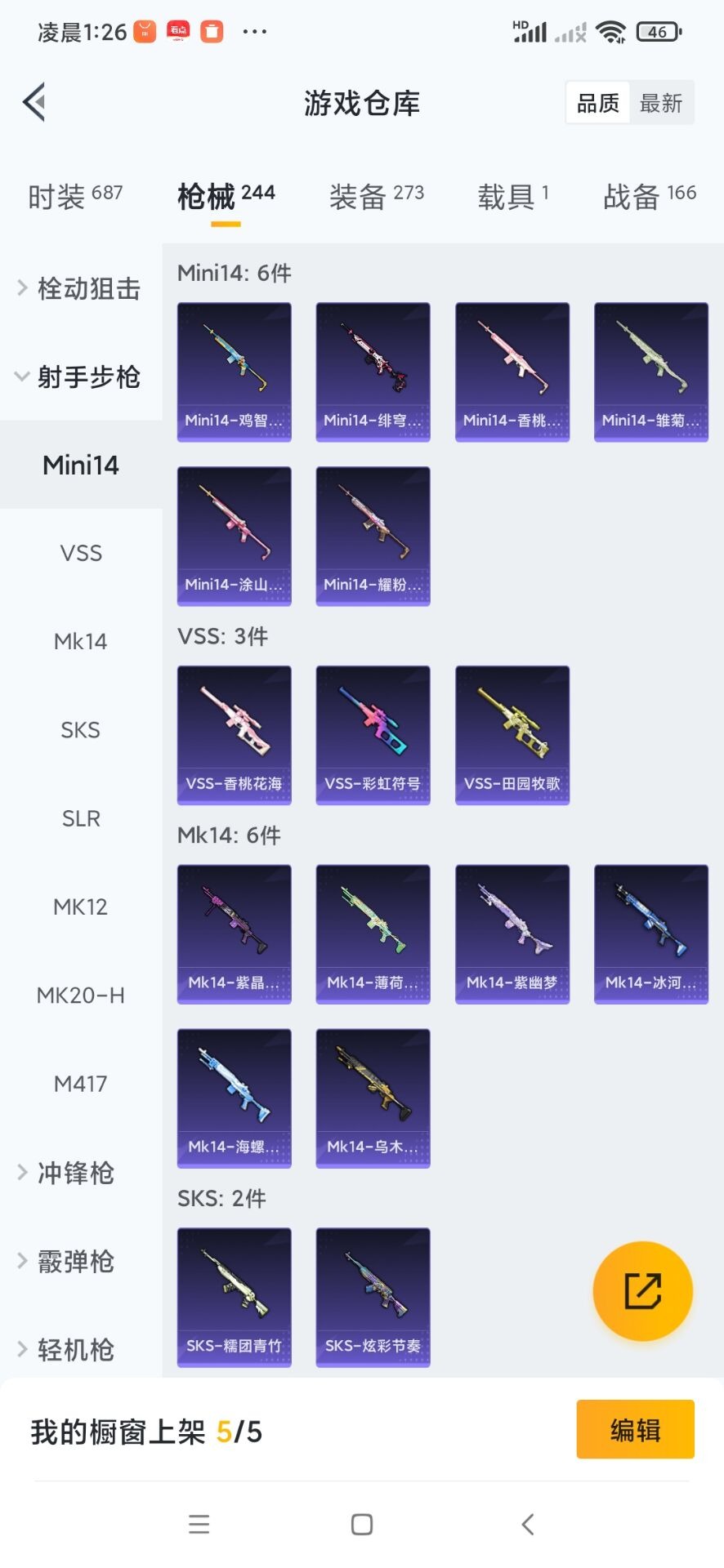Open the VSS-田园牧歌 skin
This screenshot has height=1568, width=724.
point(512,735)
